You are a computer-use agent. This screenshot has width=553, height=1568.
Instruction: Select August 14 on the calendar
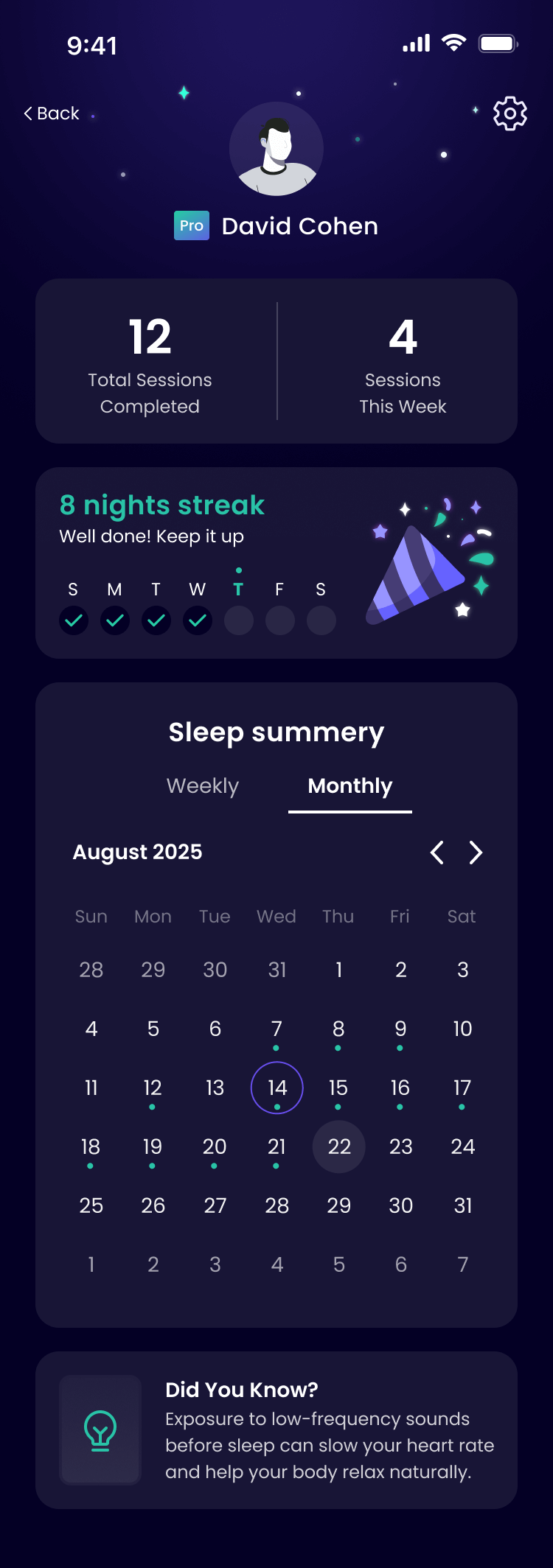tap(277, 1088)
